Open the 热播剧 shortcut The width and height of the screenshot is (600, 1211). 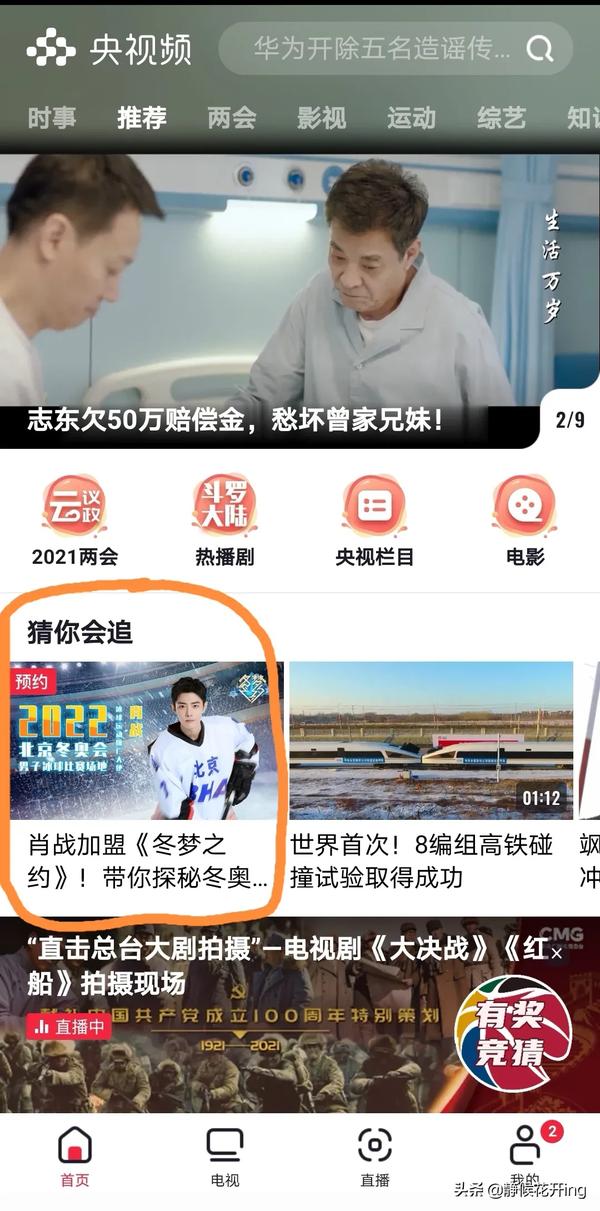tap(225, 520)
